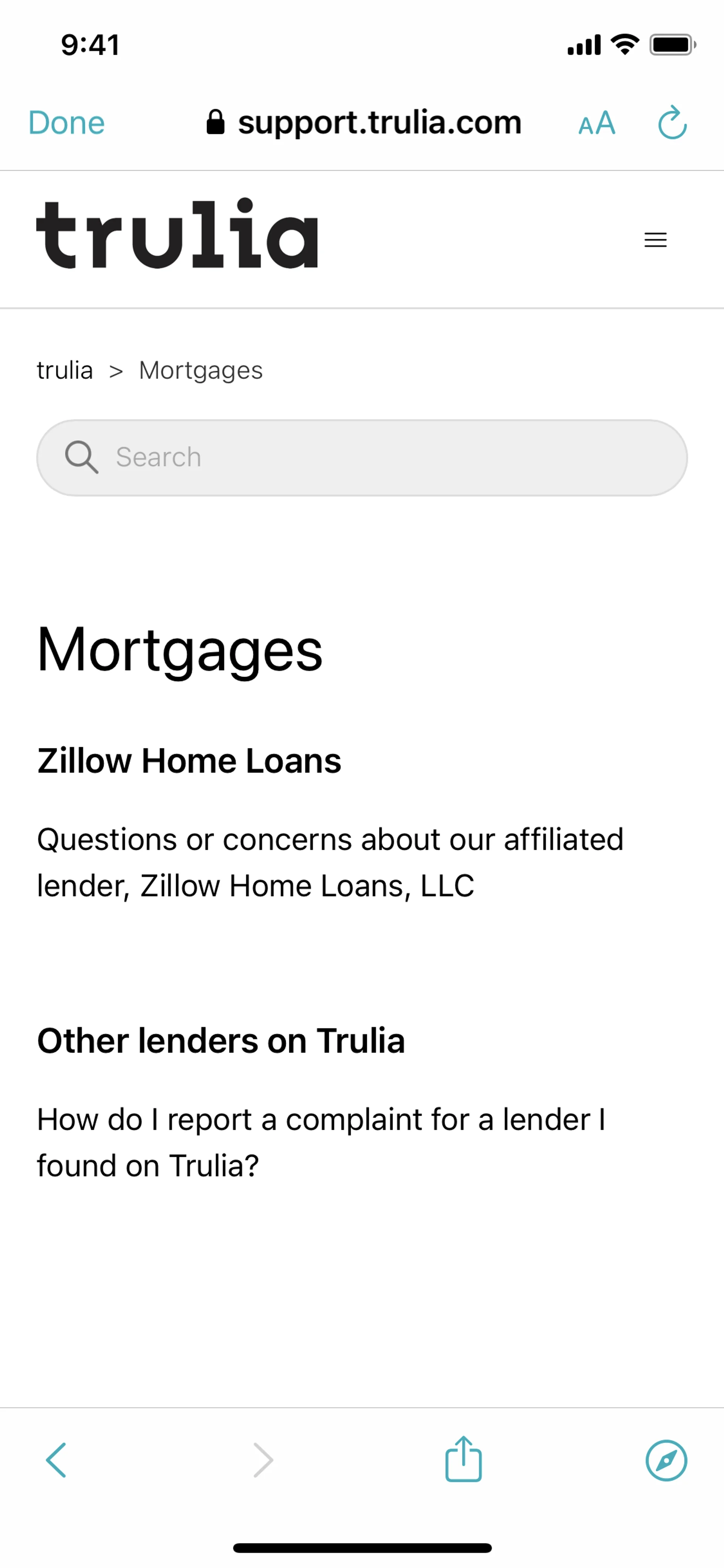Reload the support page
The image size is (724, 1568).
click(x=672, y=124)
